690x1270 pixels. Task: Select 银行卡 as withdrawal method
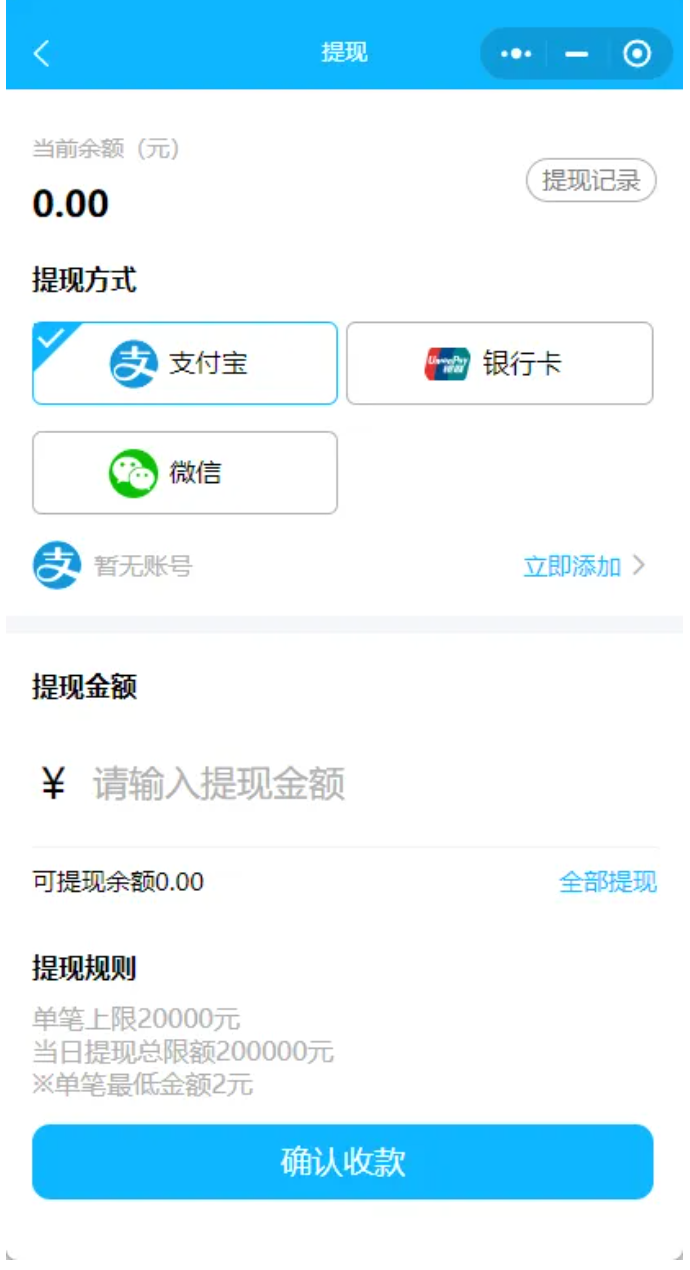click(x=499, y=363)
